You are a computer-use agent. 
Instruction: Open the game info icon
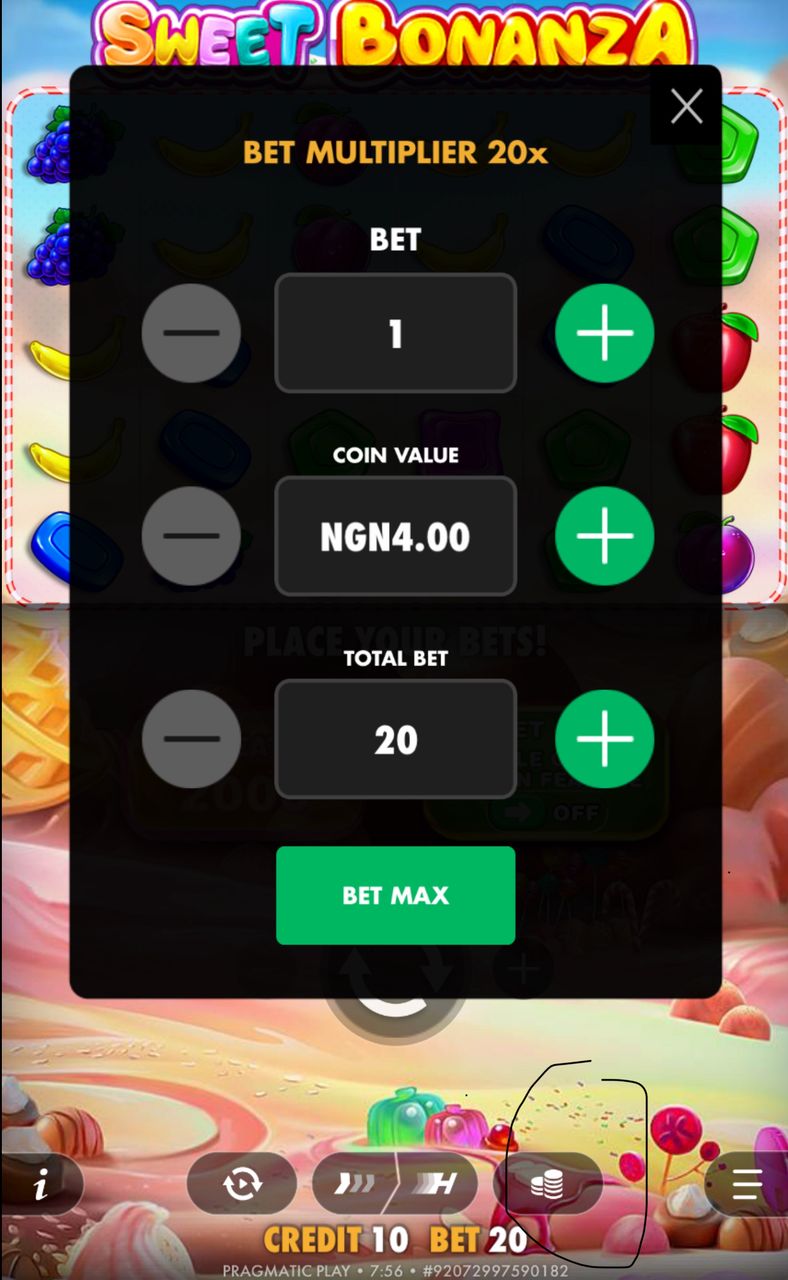click(41, 1186)
